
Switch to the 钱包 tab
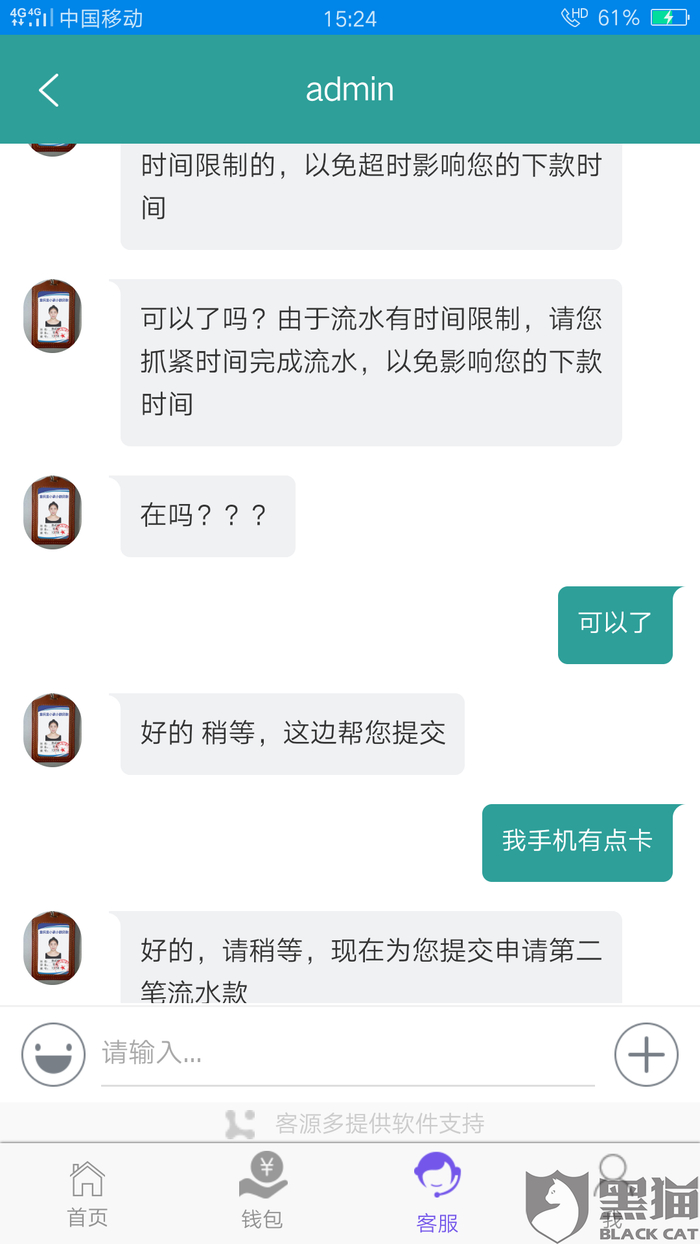262,1194
